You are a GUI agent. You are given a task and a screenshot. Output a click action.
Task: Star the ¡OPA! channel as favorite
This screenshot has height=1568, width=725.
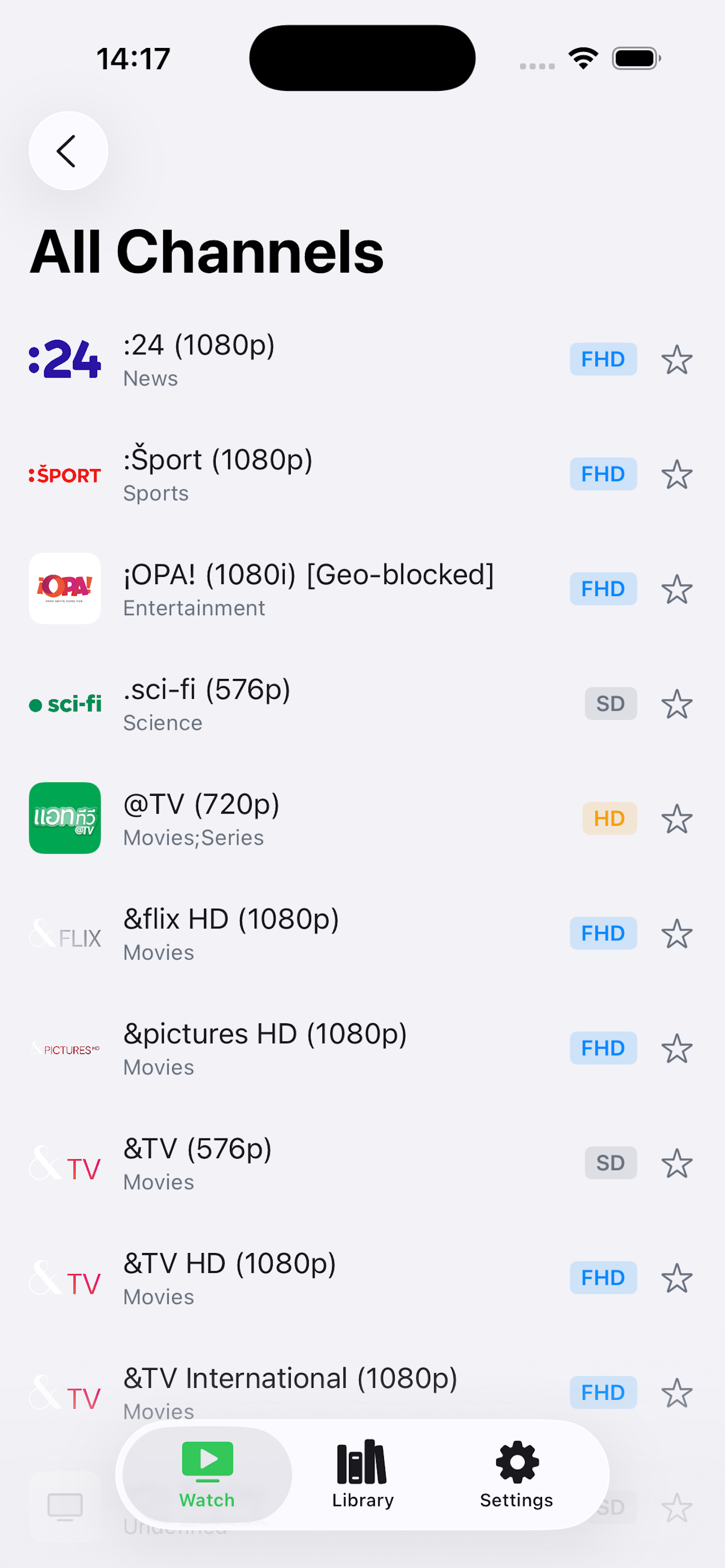[x=678, y=589]
